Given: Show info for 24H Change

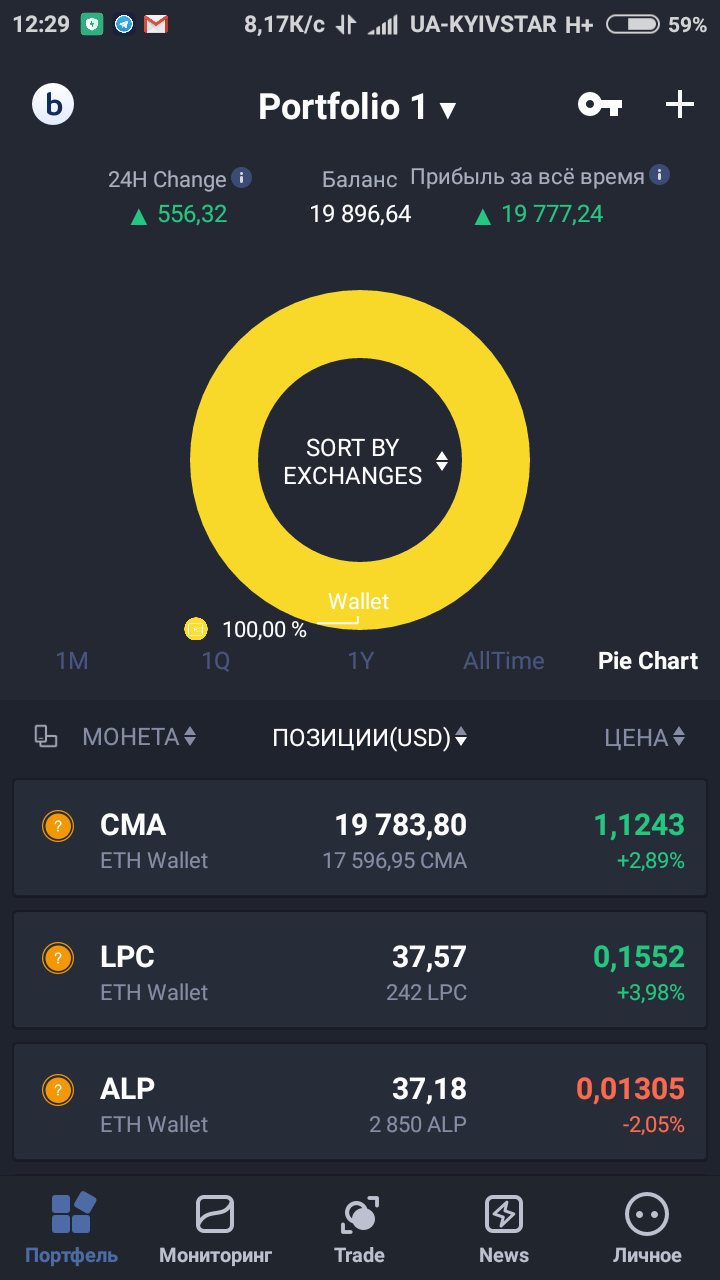Looking at the screenshot, I should click(241, 178).
